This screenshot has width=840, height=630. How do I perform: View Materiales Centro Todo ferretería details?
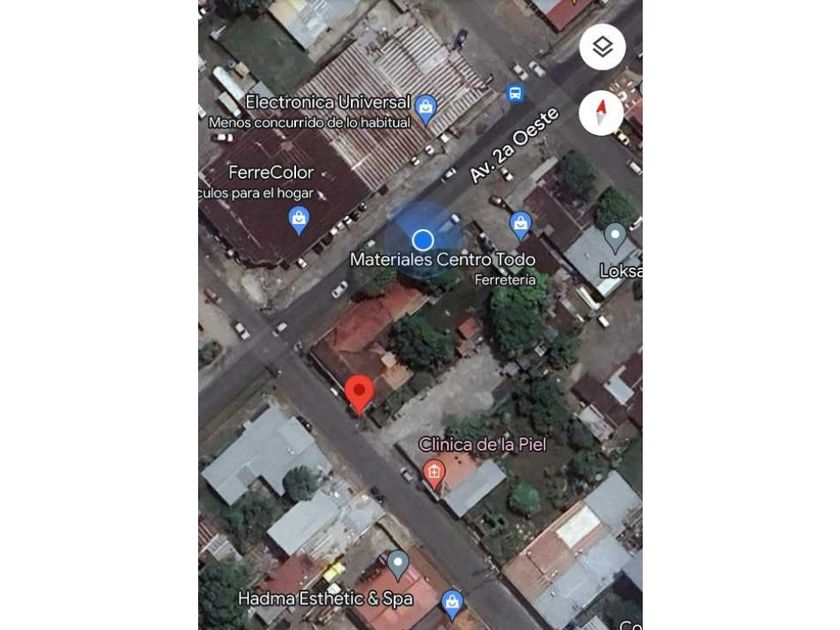pos(520,224)
